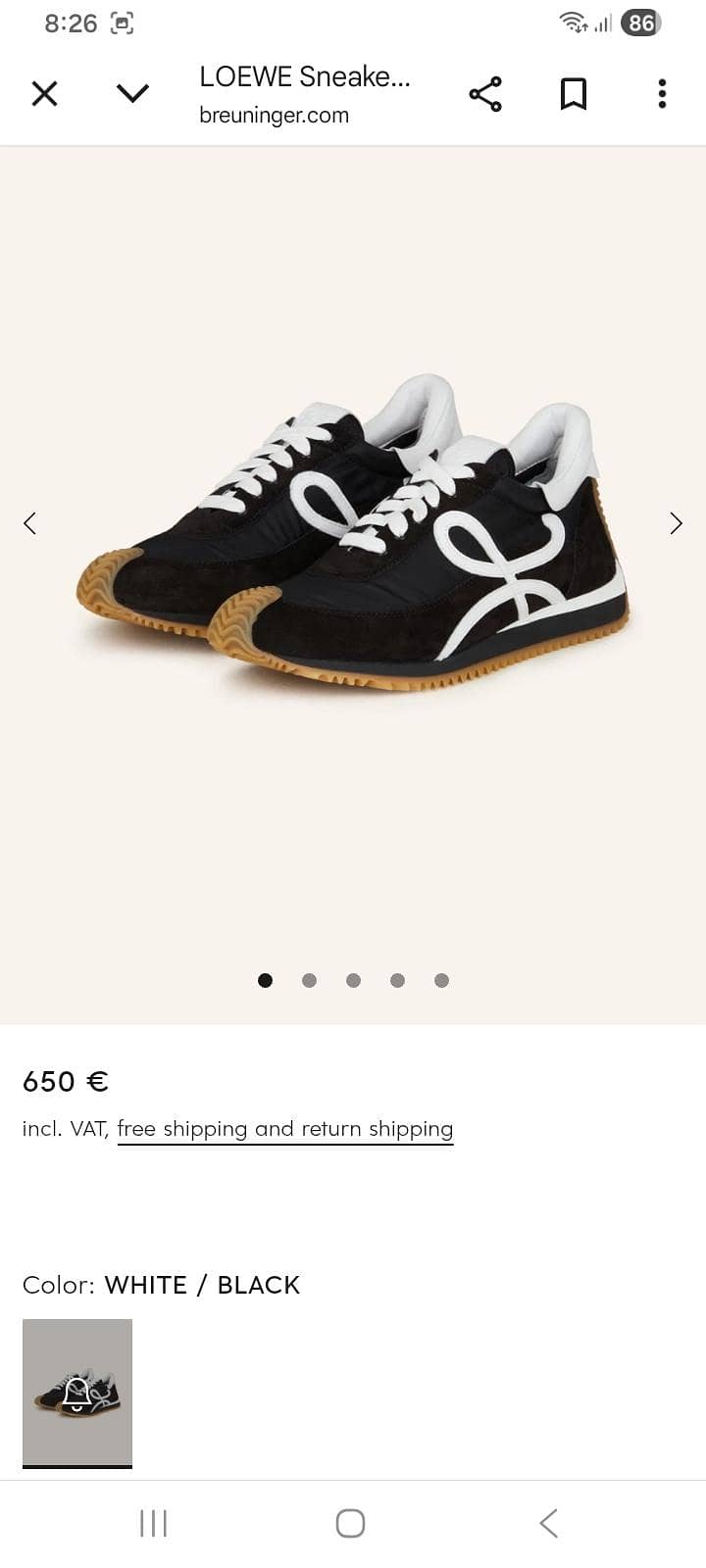Bookmark this product page

tap(574, 94)
